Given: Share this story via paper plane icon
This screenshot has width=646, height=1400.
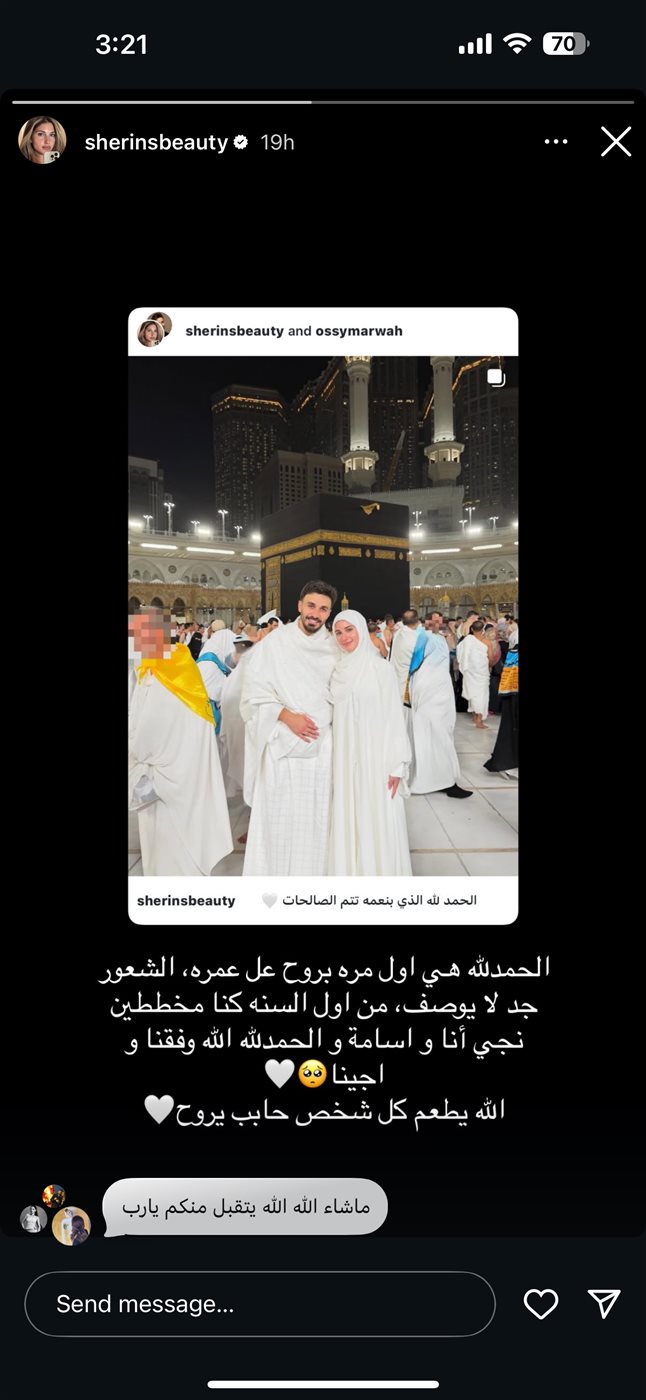Looking at the screenshot, I should (604, 1304).
